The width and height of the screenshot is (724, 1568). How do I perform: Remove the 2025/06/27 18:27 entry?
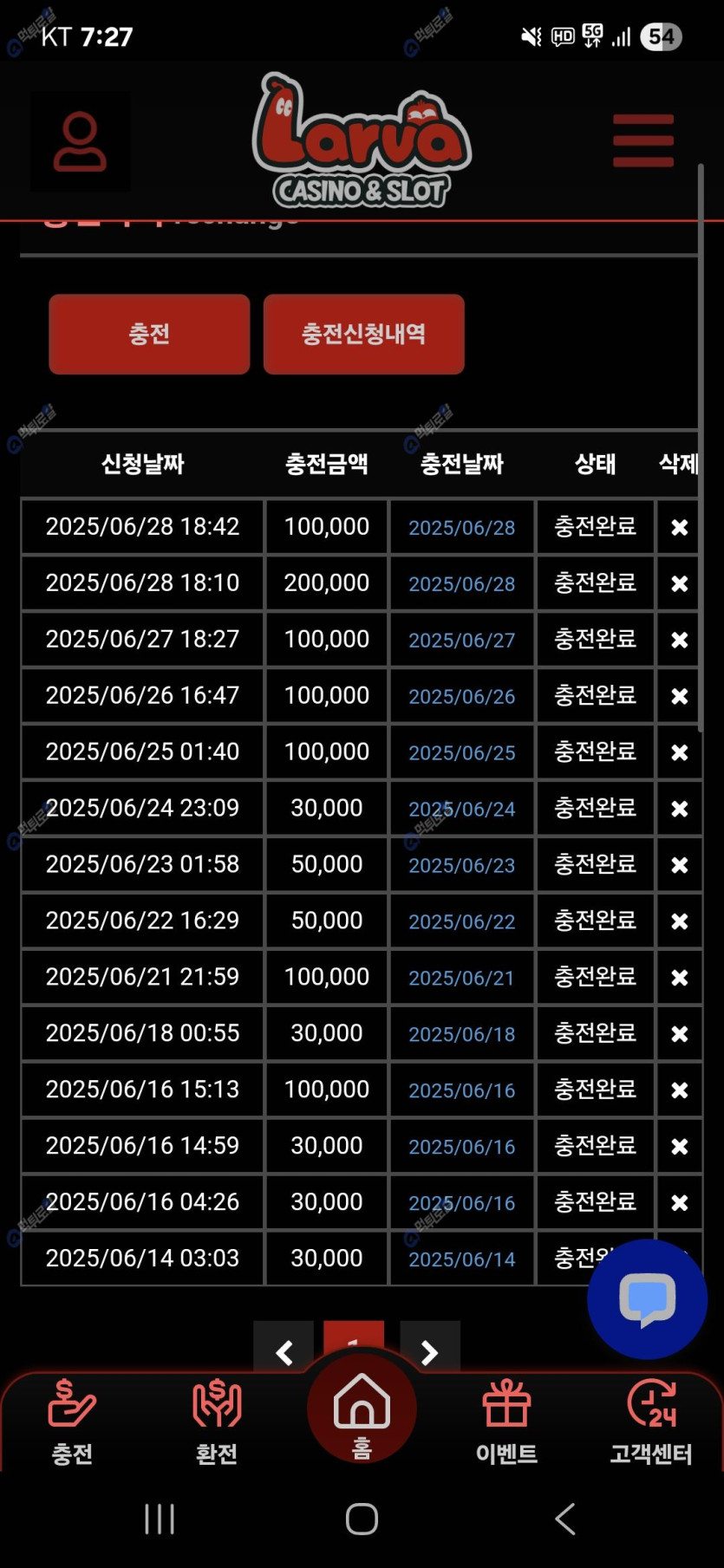pos(679,640)
